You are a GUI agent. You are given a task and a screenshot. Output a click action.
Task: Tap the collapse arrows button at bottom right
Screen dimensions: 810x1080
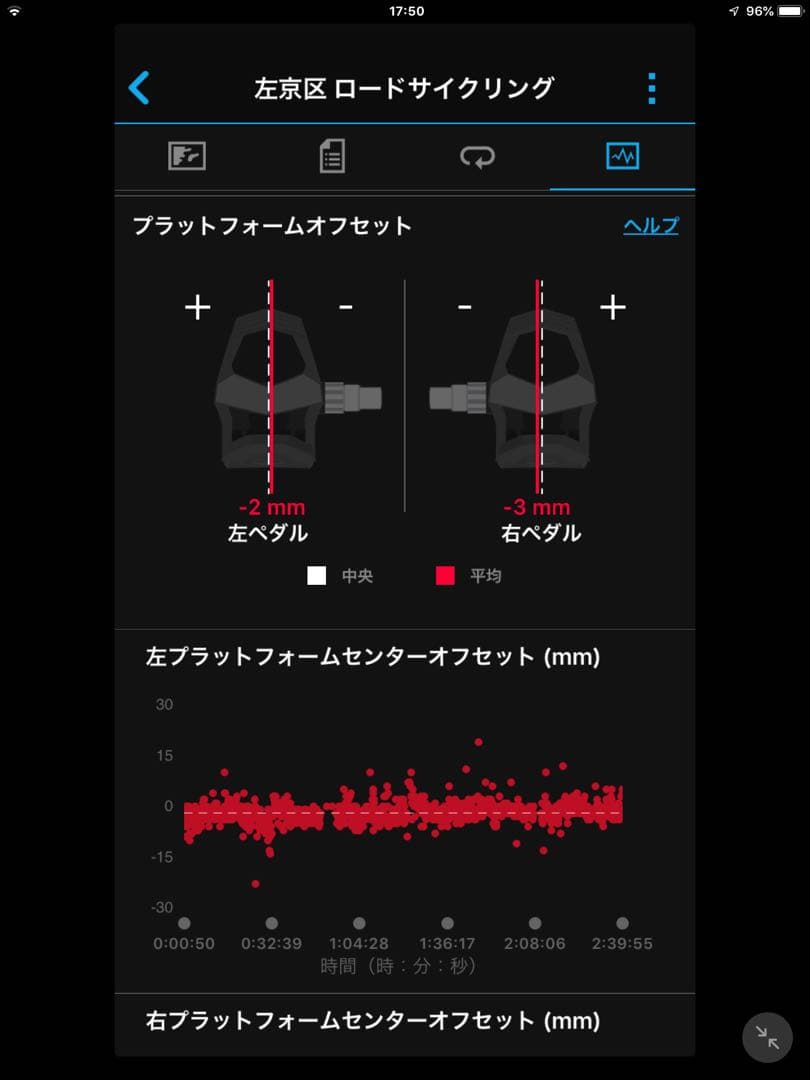[x=766, y=1037]
